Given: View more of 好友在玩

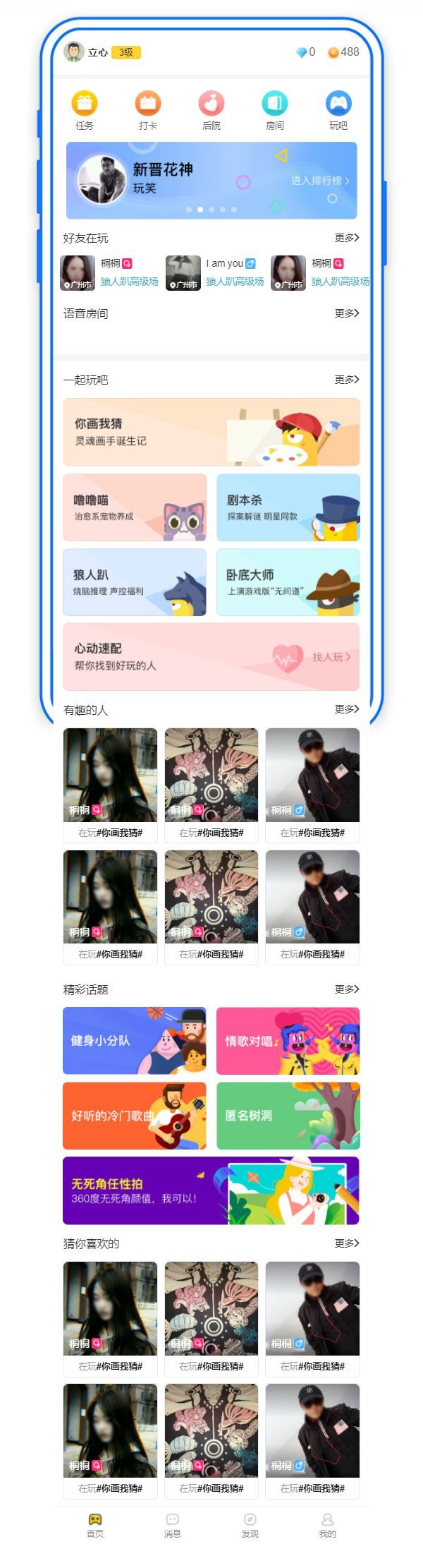Looking at the screenshot, I should pyautogui.click(x=347, y=238).
